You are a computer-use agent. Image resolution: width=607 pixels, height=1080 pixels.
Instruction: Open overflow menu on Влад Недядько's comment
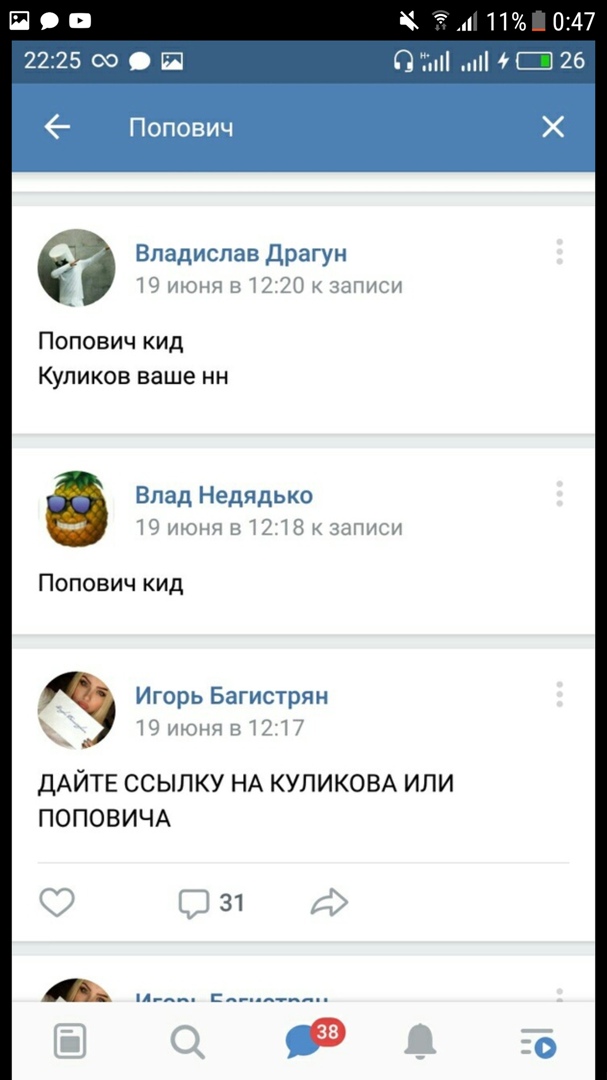tap(559, 493)
